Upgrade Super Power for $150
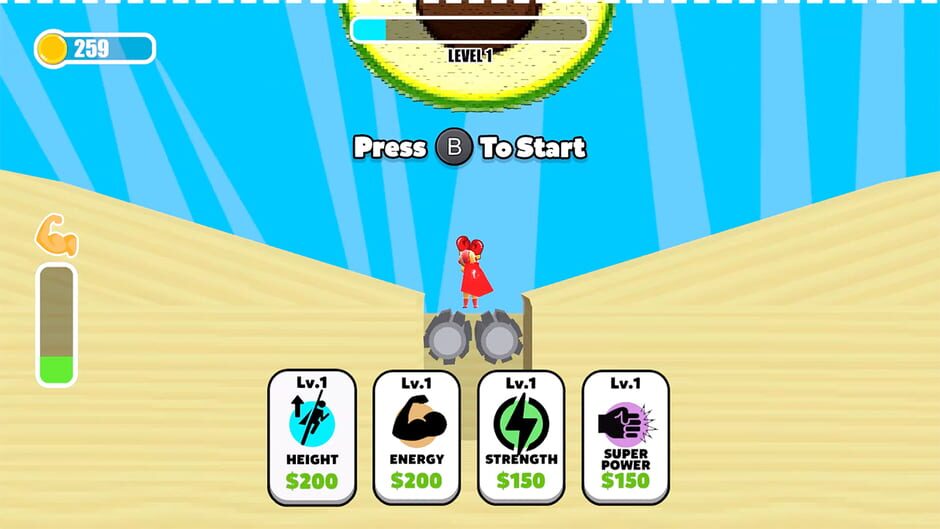 pos(625,437)
